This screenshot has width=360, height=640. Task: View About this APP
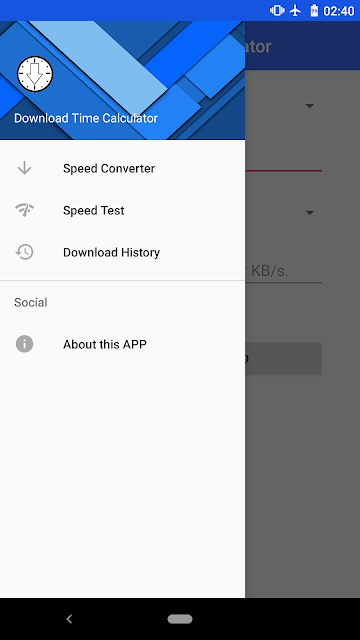tap(122, 344)
